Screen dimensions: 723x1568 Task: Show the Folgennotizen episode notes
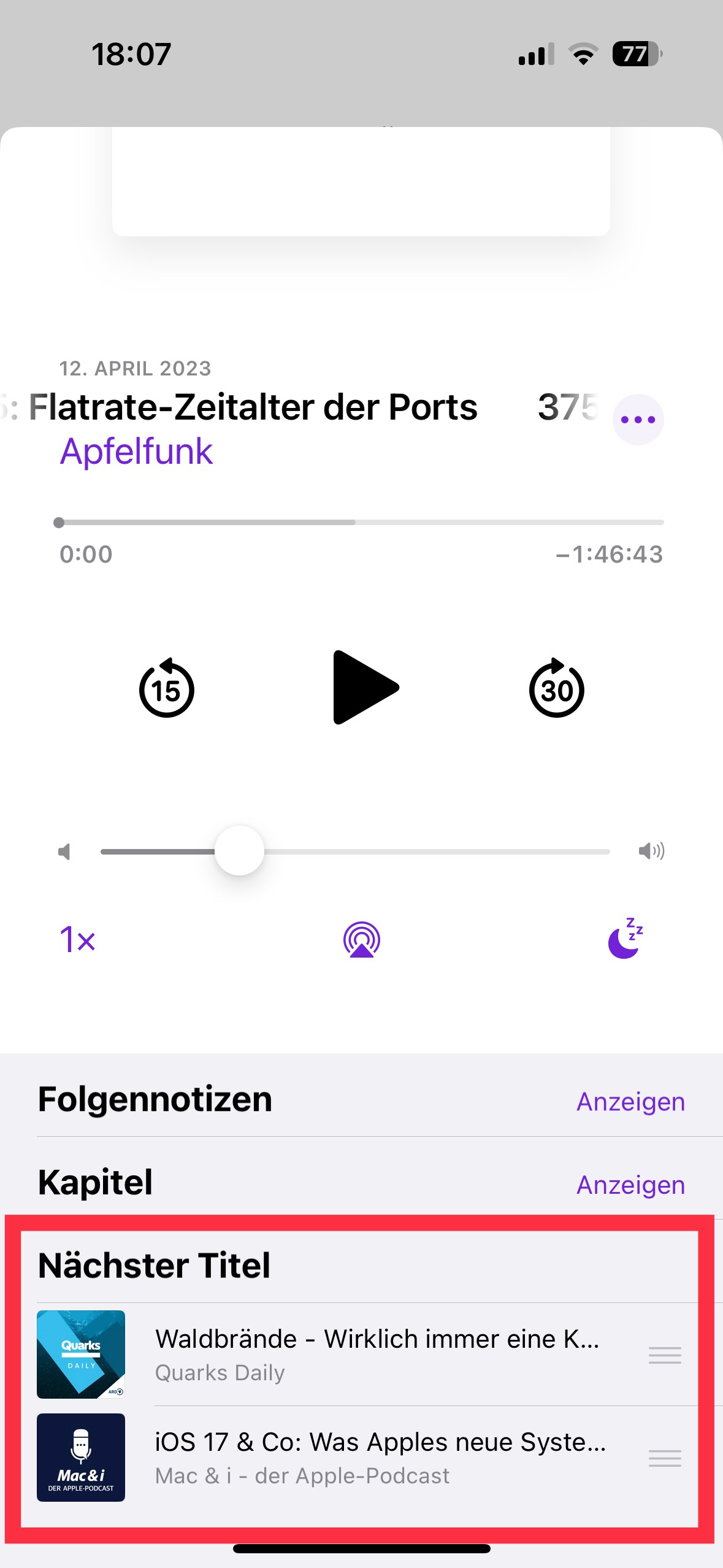pyautogui.click(x=630, y=1102)
